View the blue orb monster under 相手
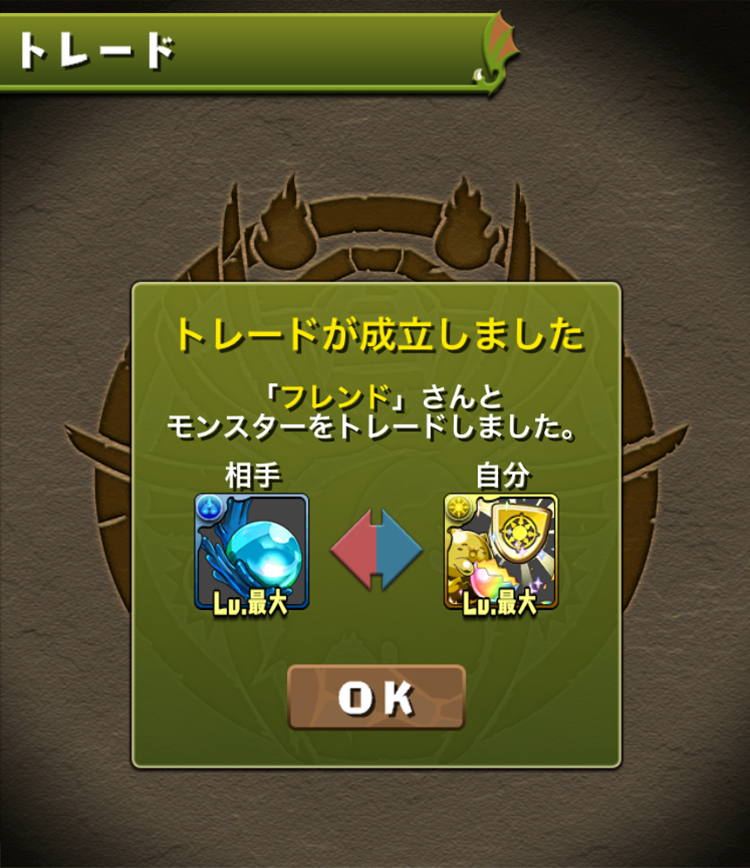 pos(252,551)
